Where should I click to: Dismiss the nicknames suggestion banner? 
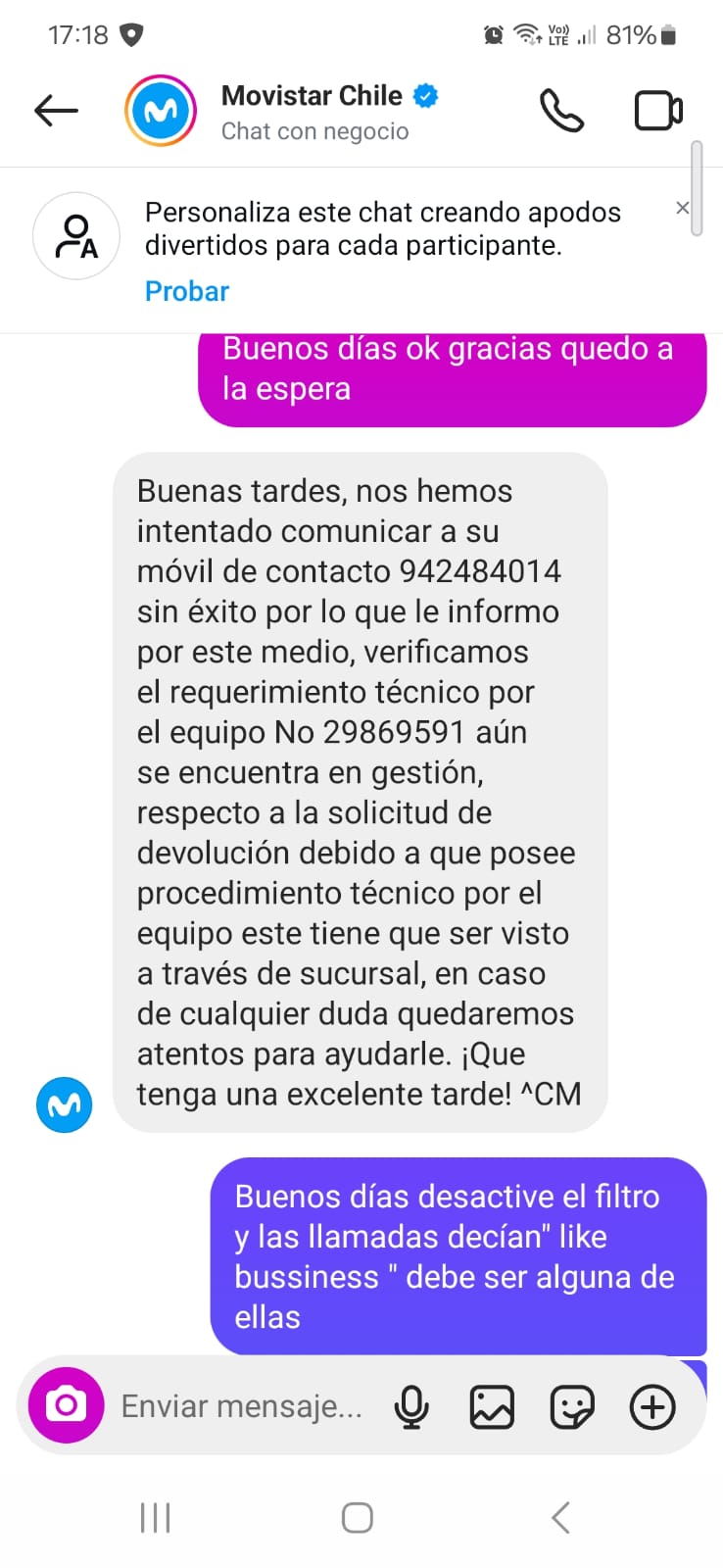(x=682, y=208)
